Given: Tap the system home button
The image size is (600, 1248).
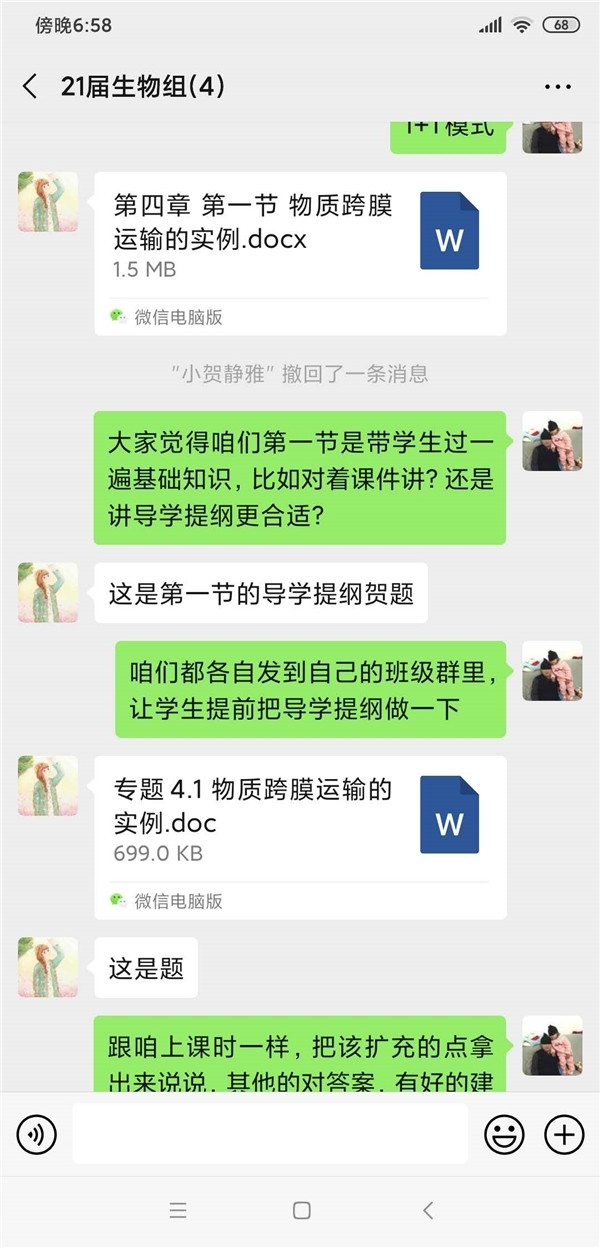Looking at the screenshot, I should pos(301,1211).
